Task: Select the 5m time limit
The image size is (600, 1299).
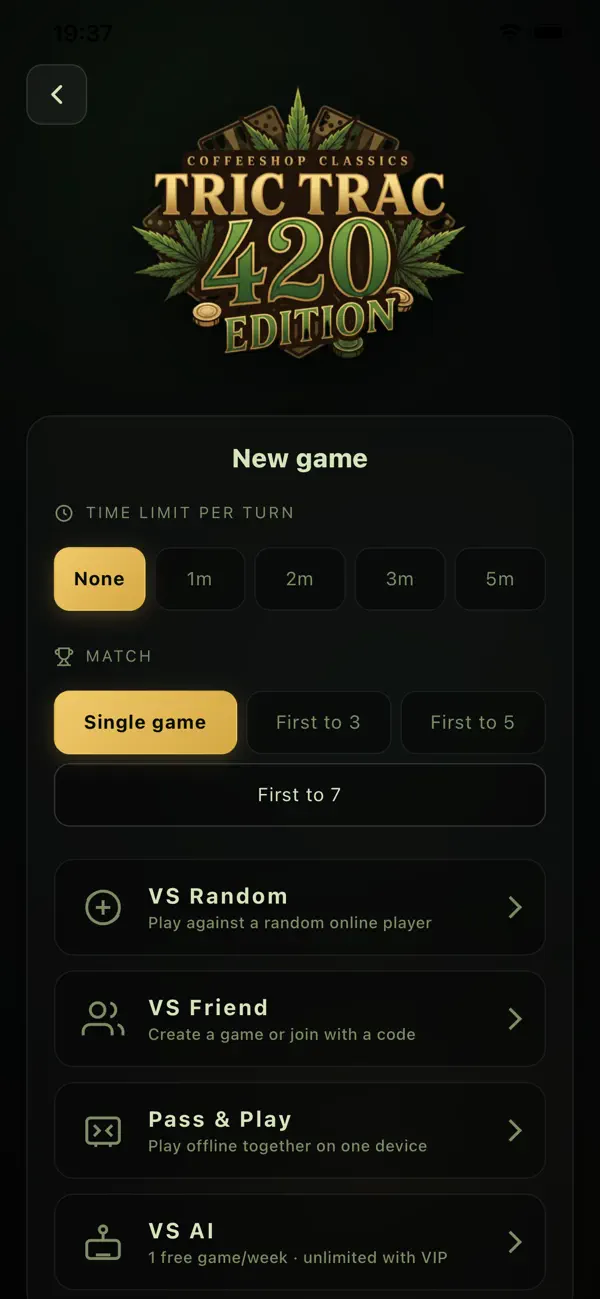Action: click(500, 579)
